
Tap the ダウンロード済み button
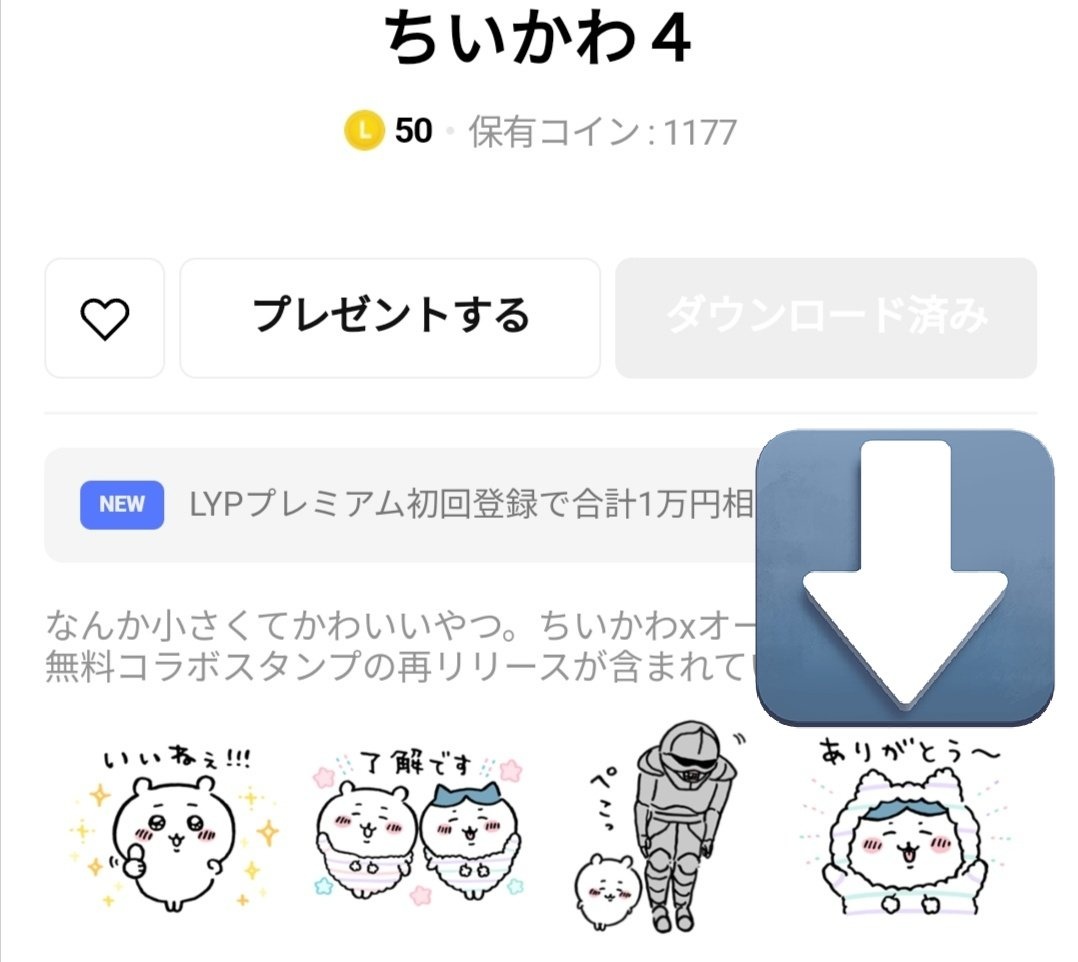coord(826,318)
